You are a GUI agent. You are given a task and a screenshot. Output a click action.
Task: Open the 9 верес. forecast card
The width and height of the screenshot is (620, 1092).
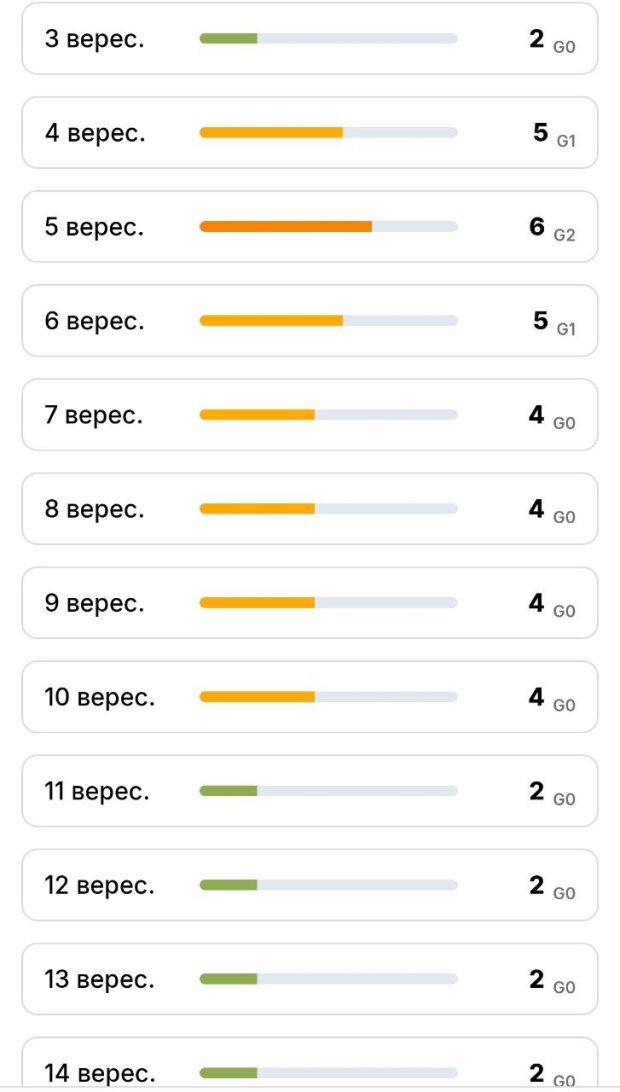tap(310, 602)
